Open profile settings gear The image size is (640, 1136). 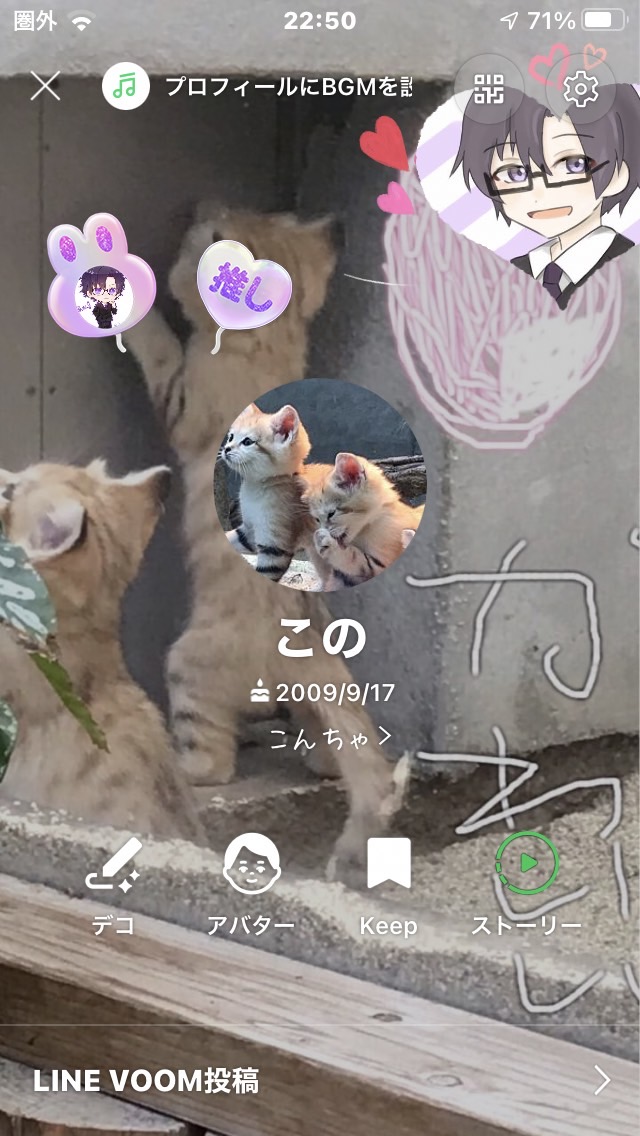pyautogui.click(x=581, y=89)
